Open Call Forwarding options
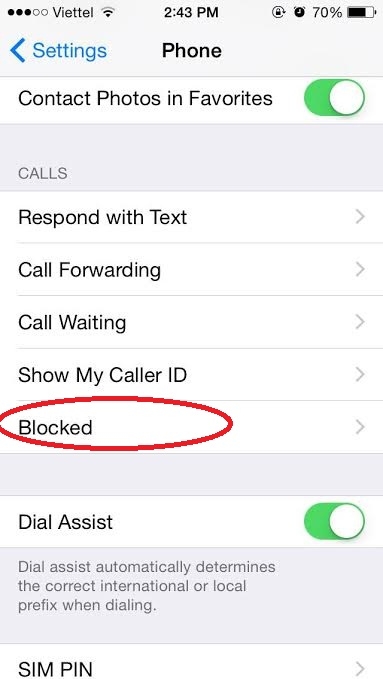The height and width of the screenshot is (679, 383). [192, 270]
